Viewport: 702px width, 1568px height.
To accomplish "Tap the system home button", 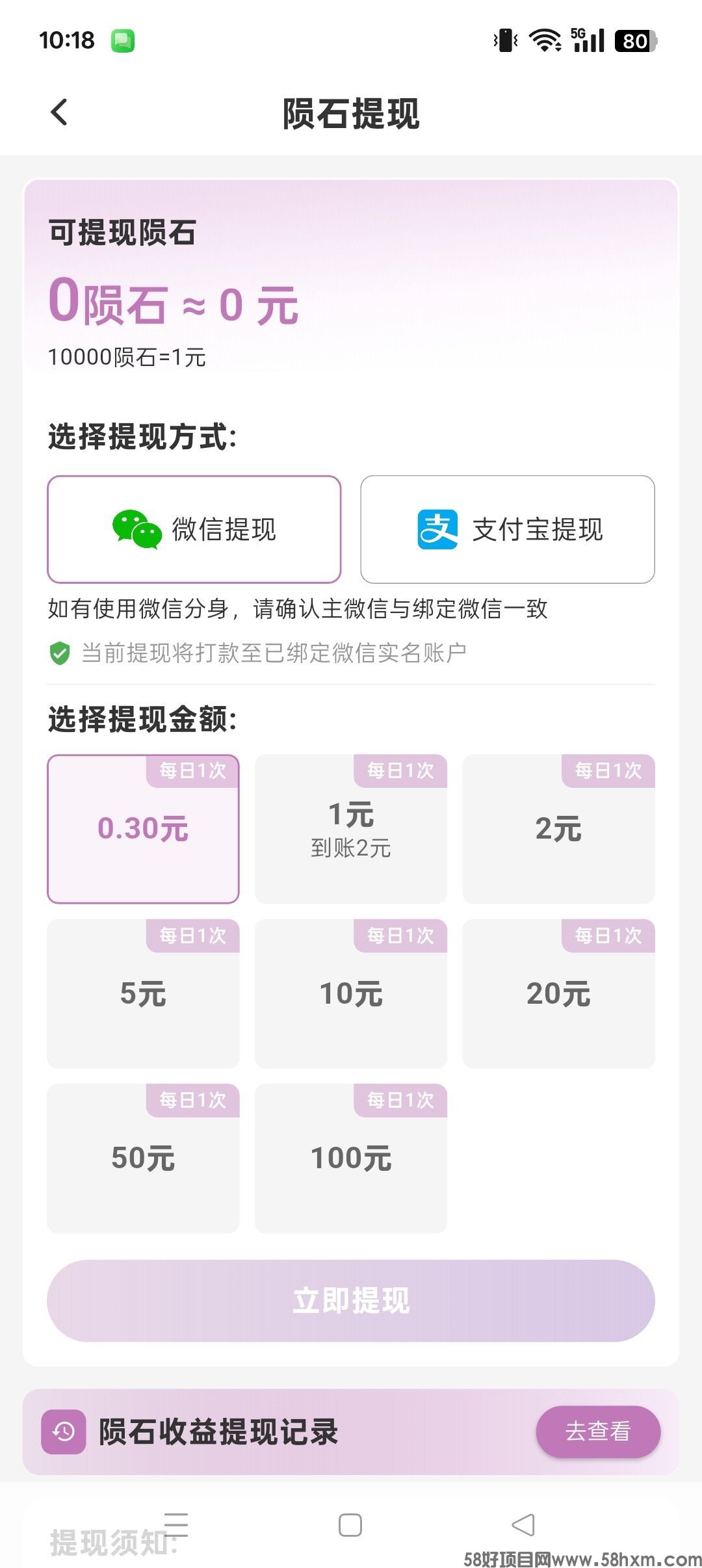I will [x=350, y=1525].
